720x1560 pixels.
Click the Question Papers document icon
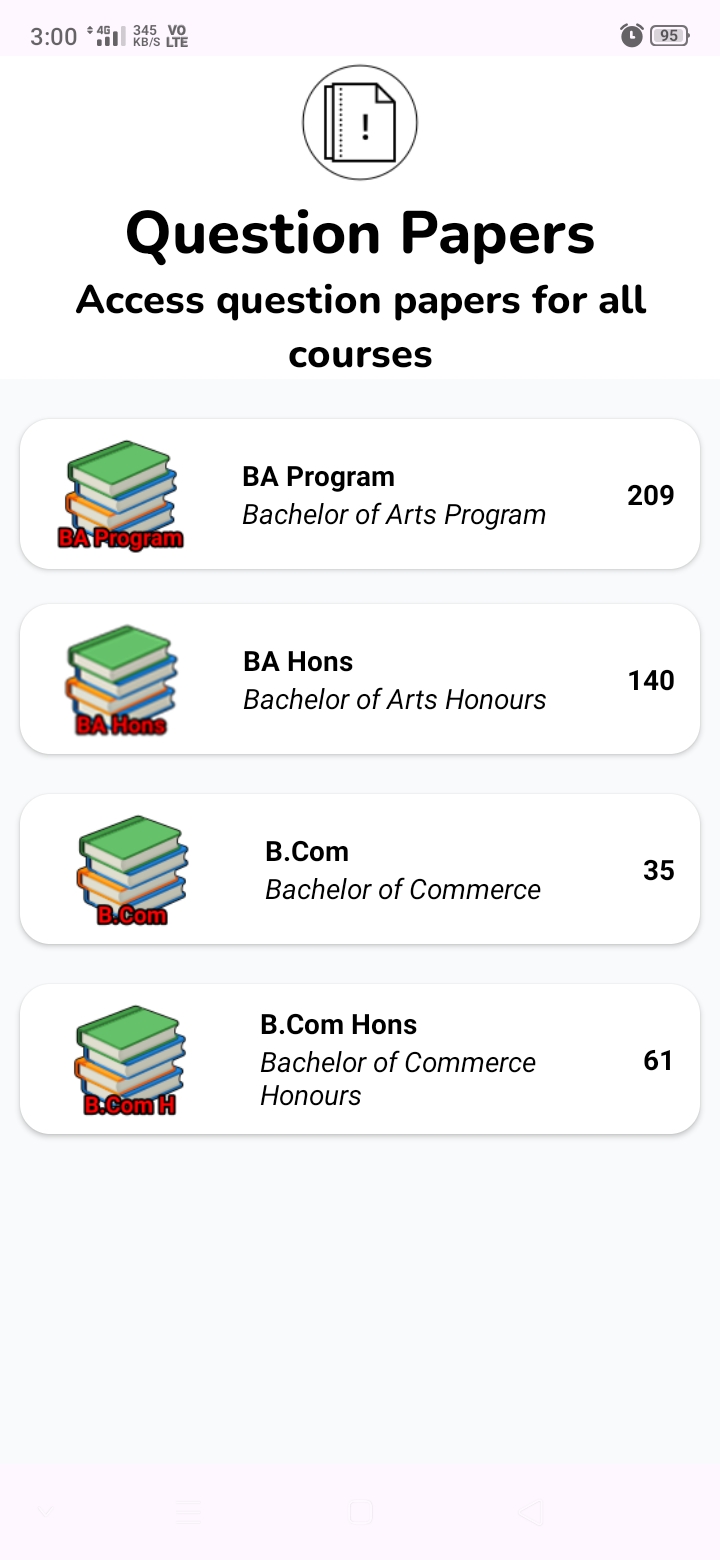click(x=360, y=120)
